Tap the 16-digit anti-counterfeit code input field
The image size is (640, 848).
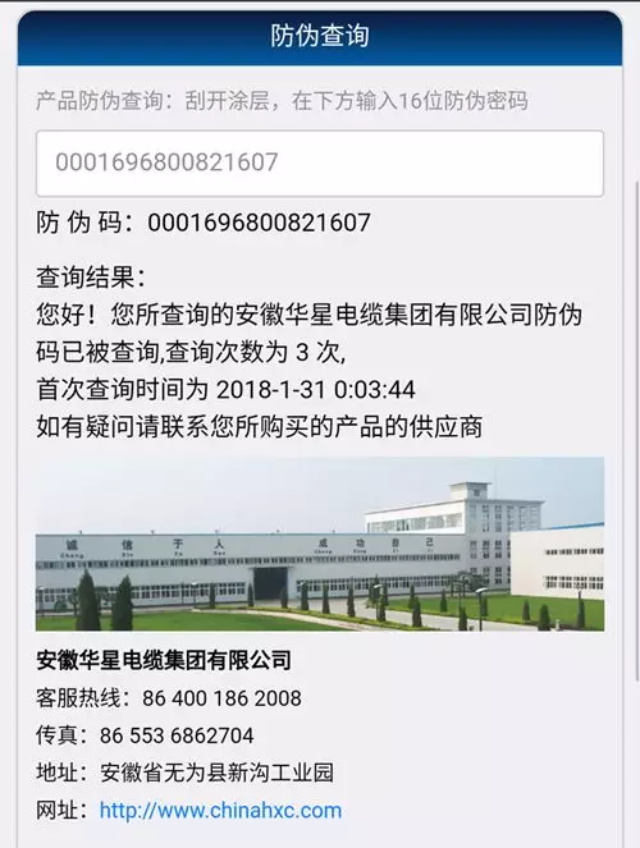coord(319,163)
